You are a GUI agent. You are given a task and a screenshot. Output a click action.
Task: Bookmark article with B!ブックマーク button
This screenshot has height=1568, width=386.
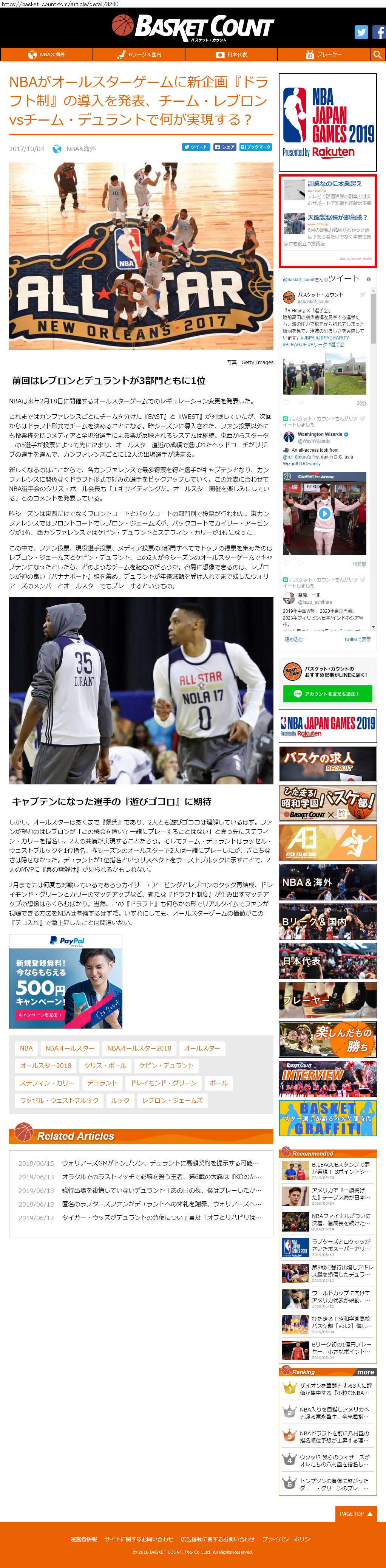point(256,147)
